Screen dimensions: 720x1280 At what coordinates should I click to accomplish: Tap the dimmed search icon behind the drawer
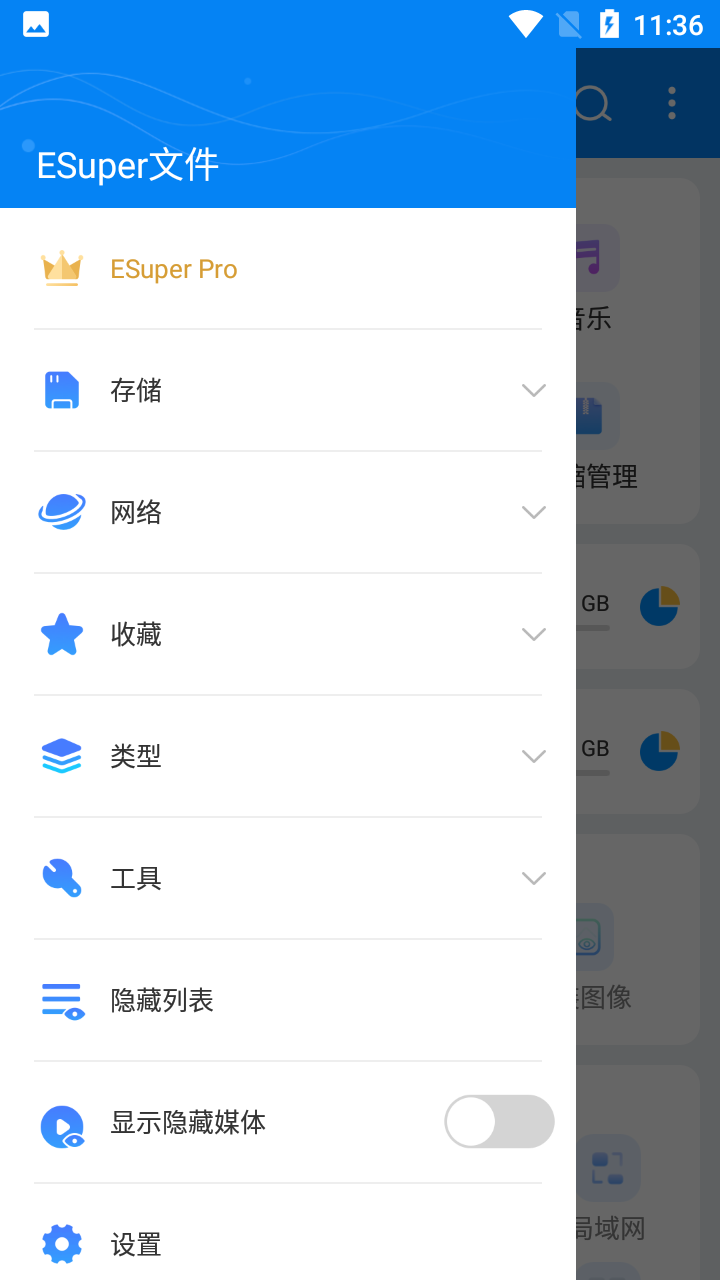tap(594, 102)
